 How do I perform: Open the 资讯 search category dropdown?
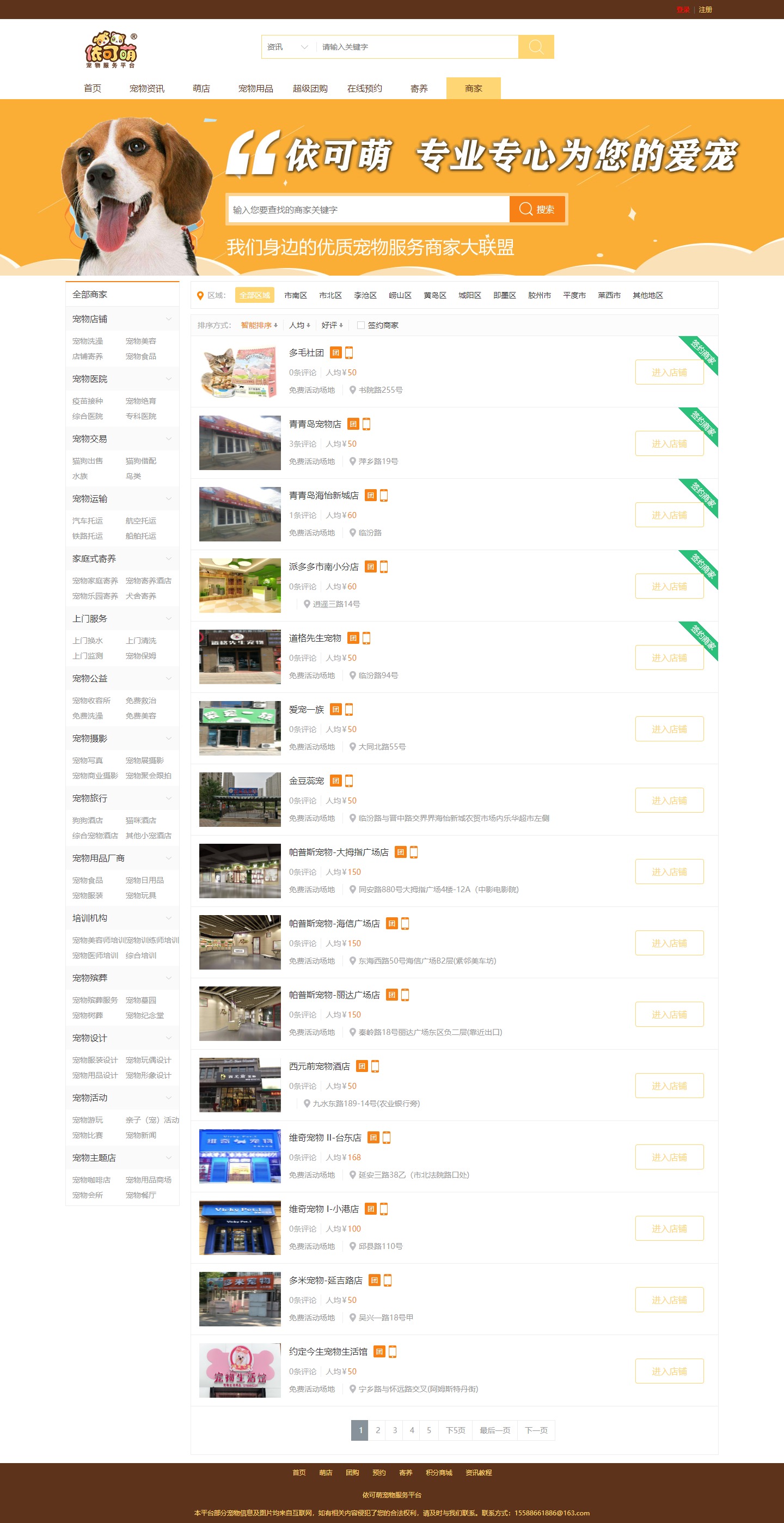coord(287,47)
